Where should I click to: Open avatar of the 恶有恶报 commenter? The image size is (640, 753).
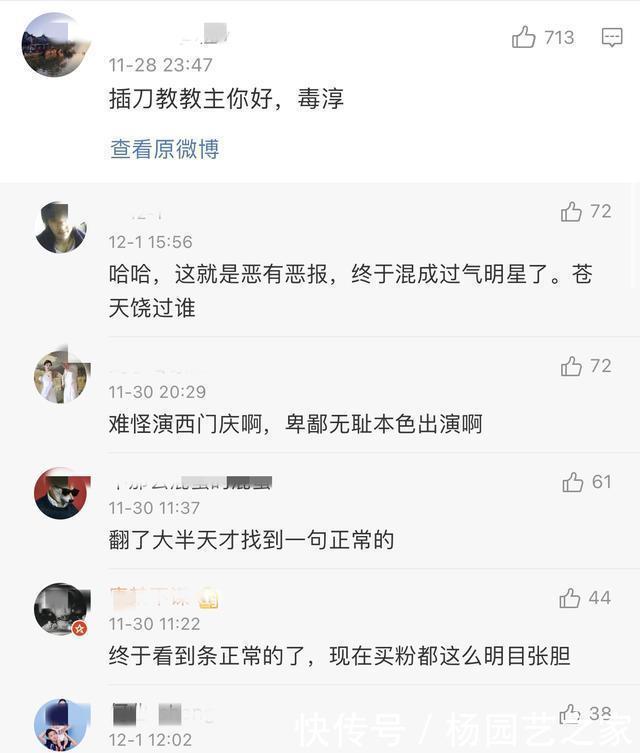coord(61,227)
